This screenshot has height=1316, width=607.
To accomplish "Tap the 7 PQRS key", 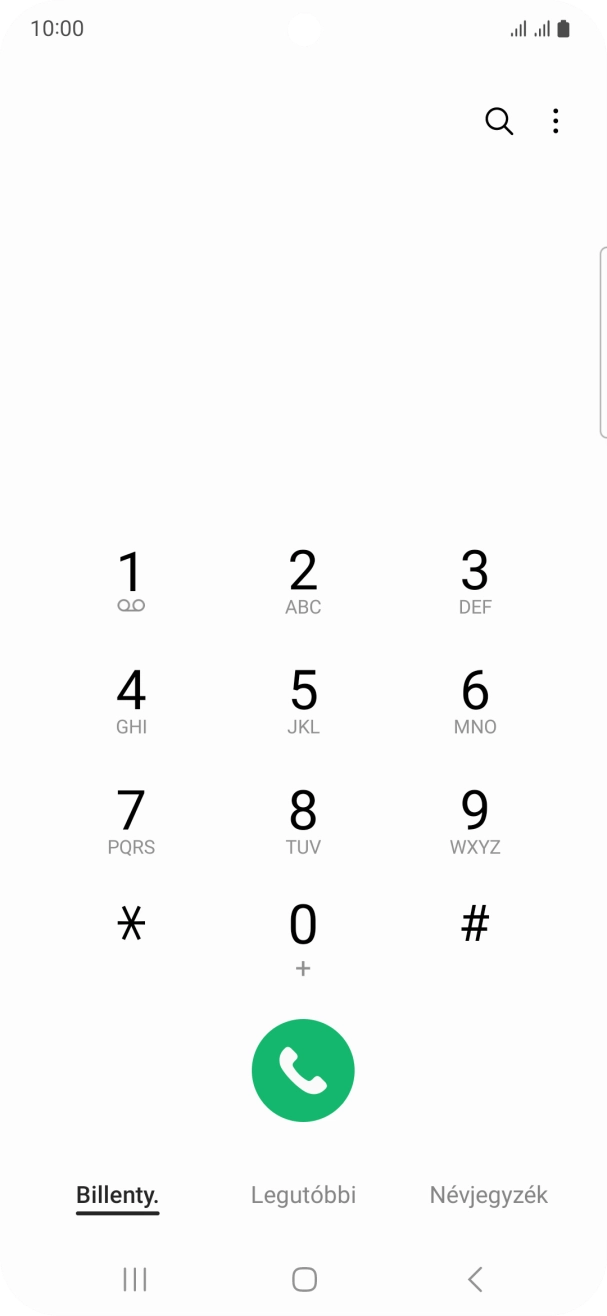I will (131, 820).
